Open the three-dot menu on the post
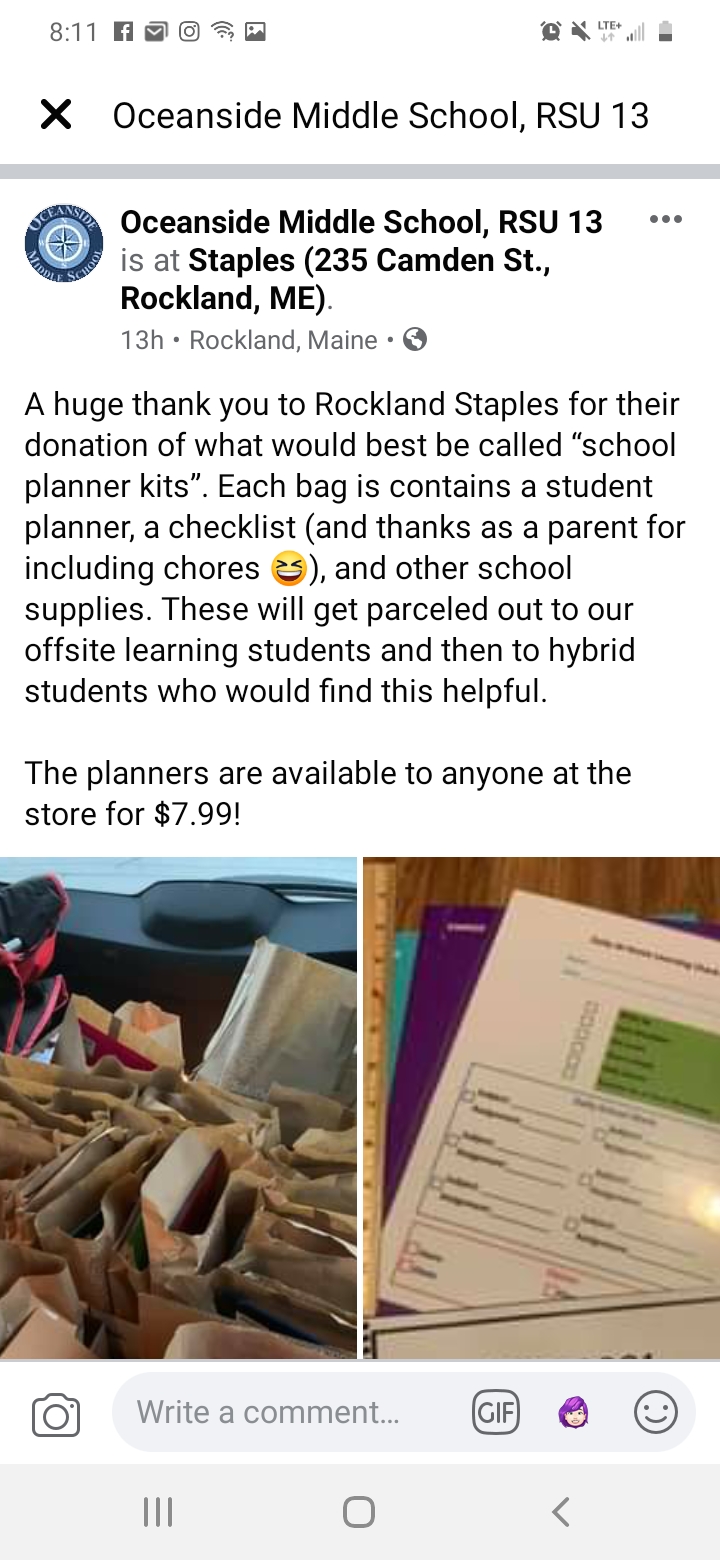 pos(666,219)
